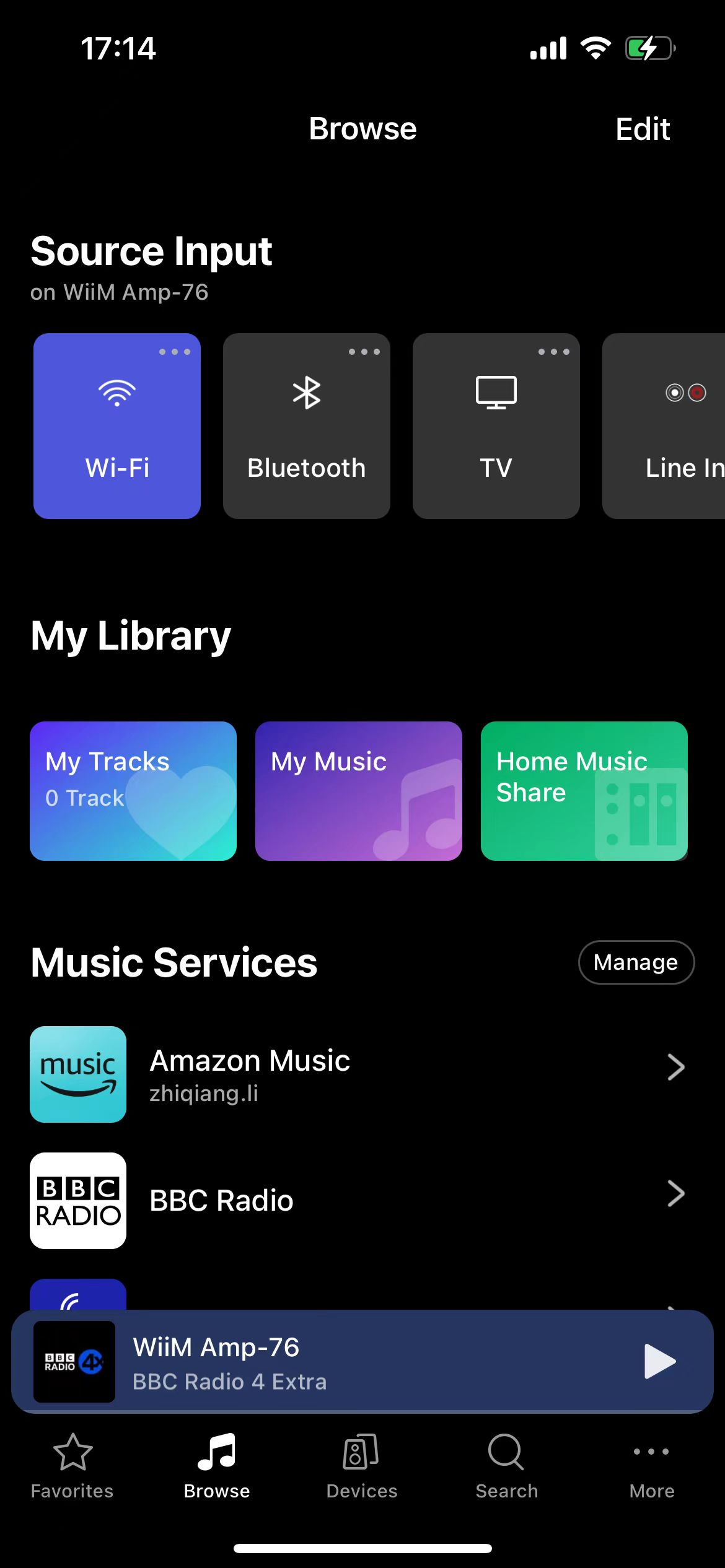Tap Edit in the top bar
Screen dimensions: 725x1568
pos(642,129)
